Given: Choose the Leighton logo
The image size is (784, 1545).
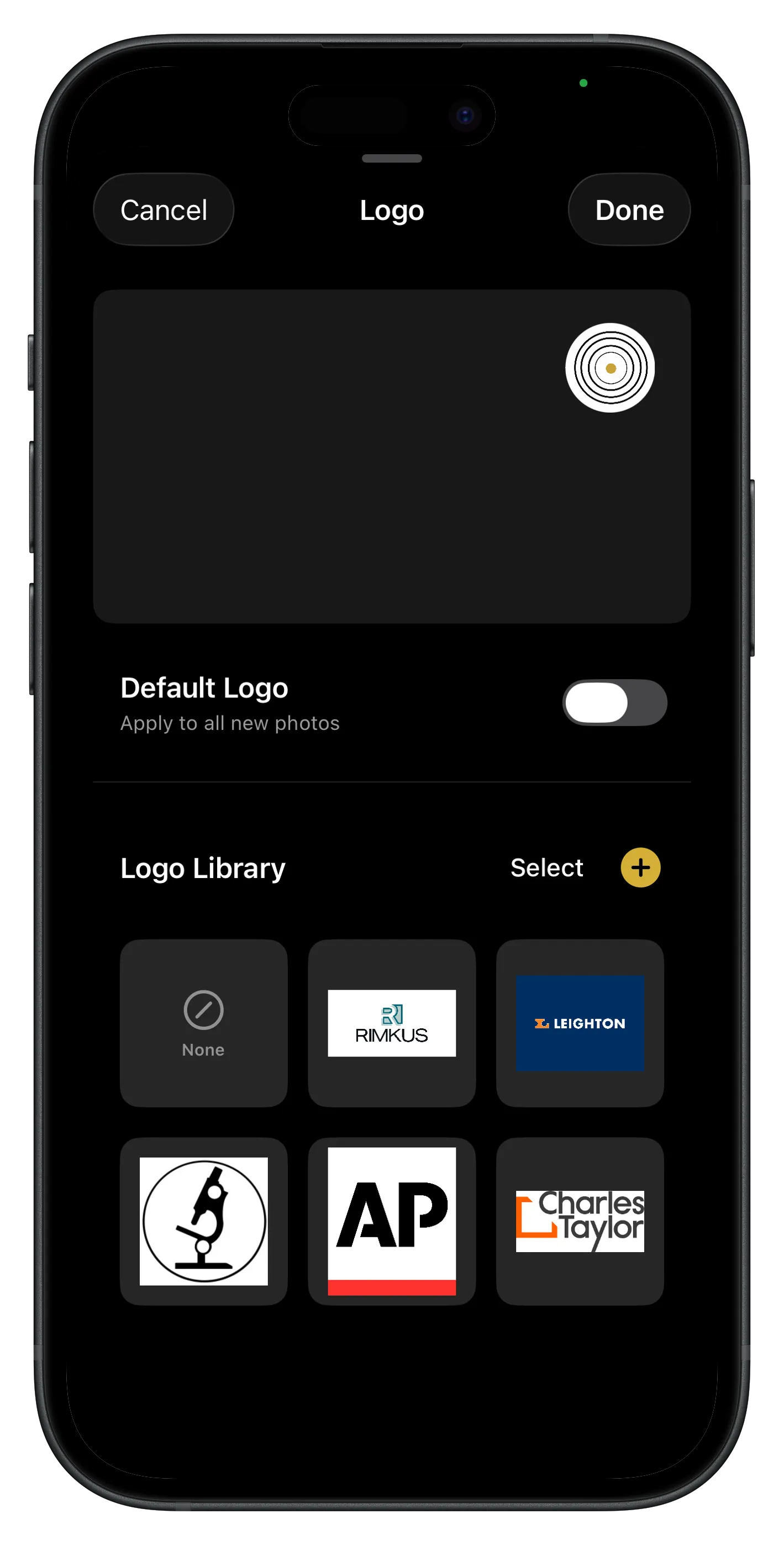Looking at the screenshot, I should click(x=580, y=1023).
